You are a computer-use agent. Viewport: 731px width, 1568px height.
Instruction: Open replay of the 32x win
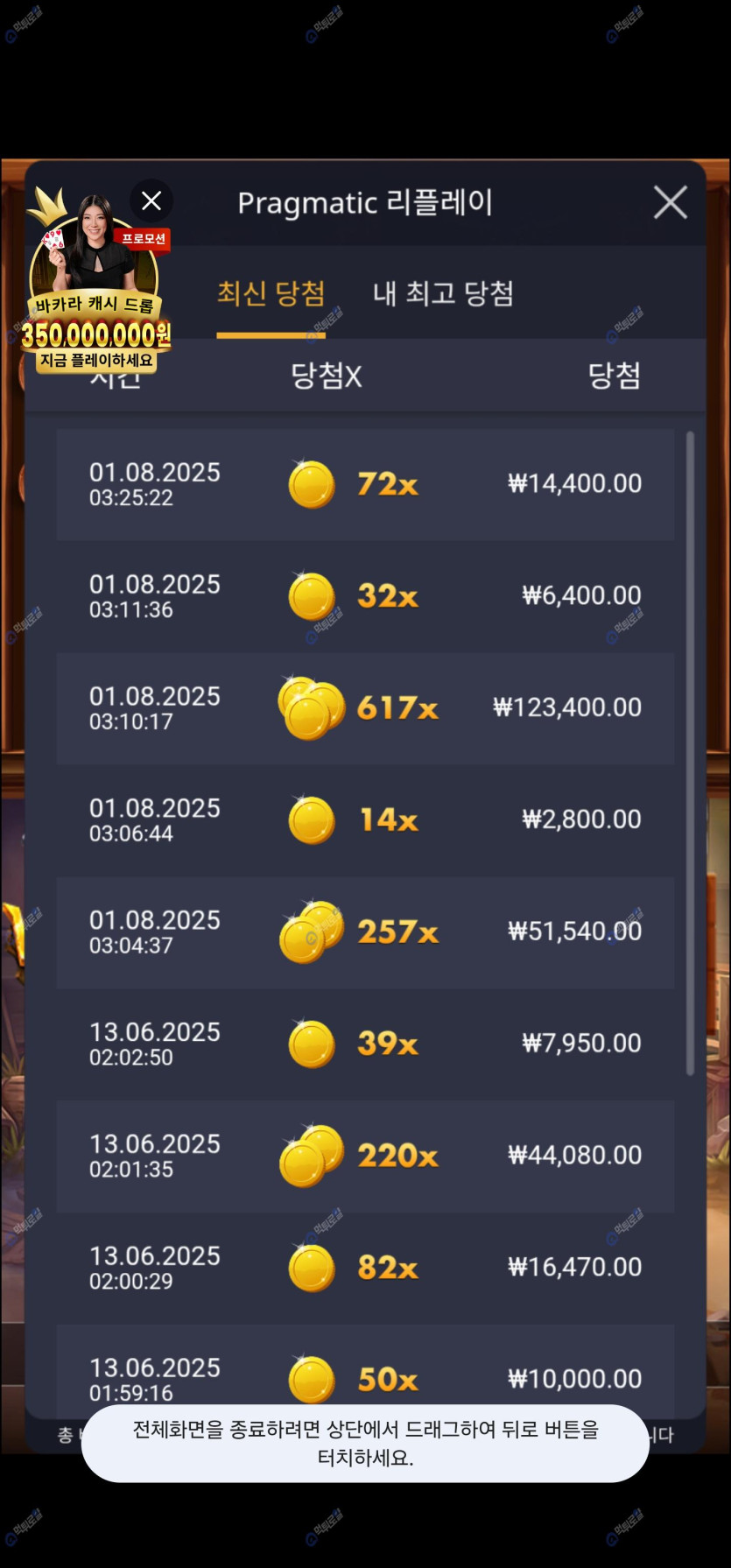[x=365, y=596]
